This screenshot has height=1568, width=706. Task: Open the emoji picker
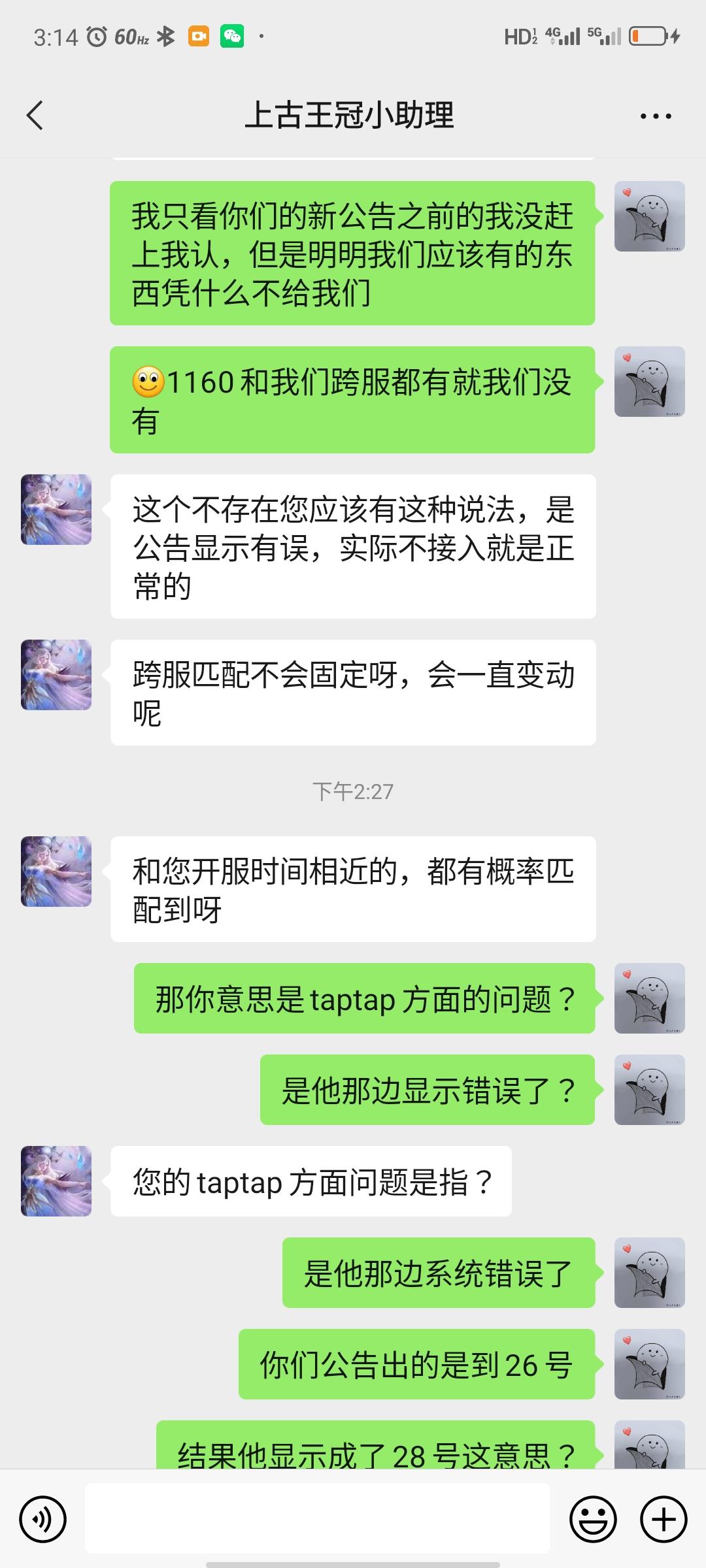click(594, 1518)
